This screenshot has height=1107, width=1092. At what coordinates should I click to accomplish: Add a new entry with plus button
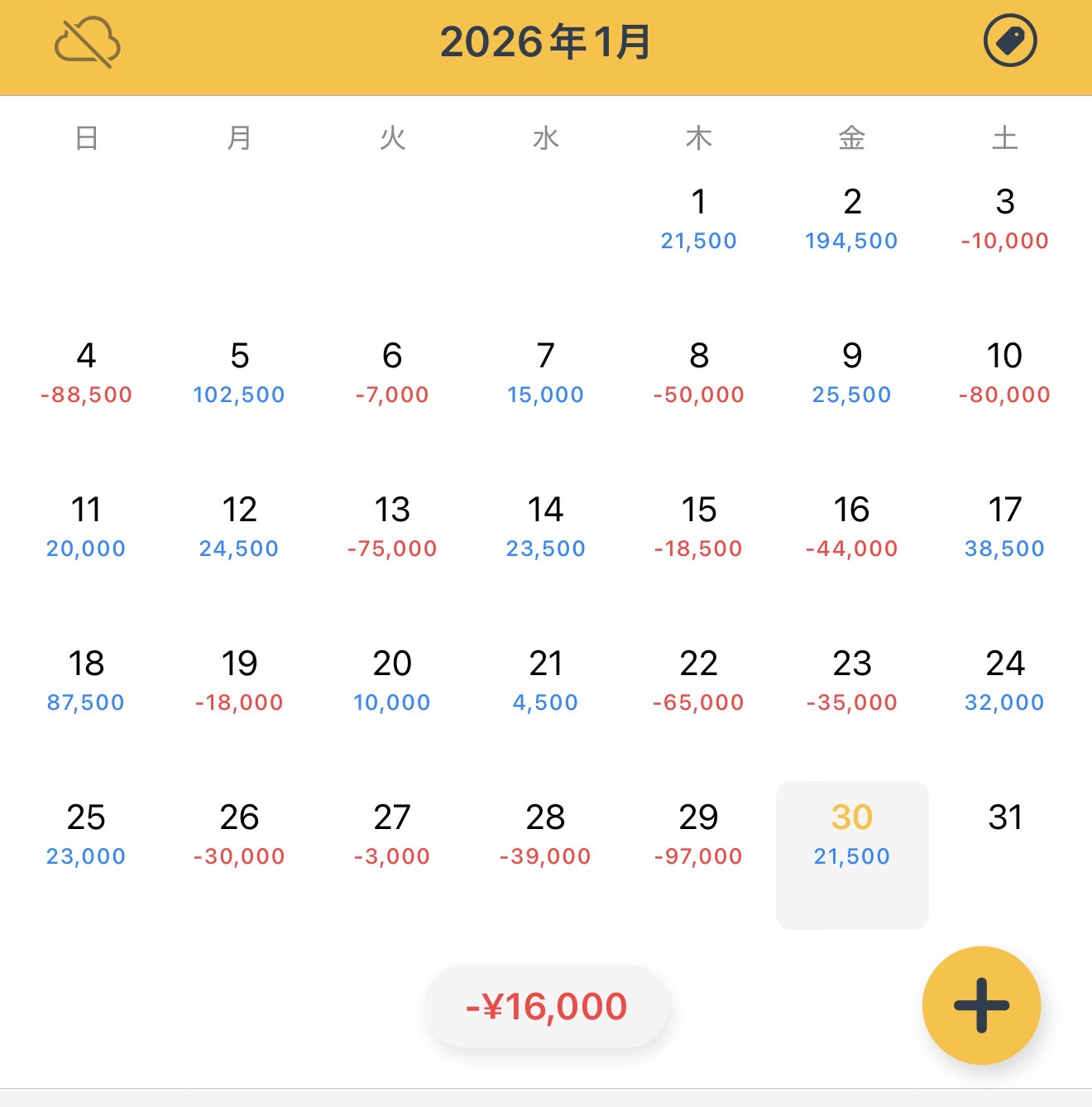point(981,1005)
